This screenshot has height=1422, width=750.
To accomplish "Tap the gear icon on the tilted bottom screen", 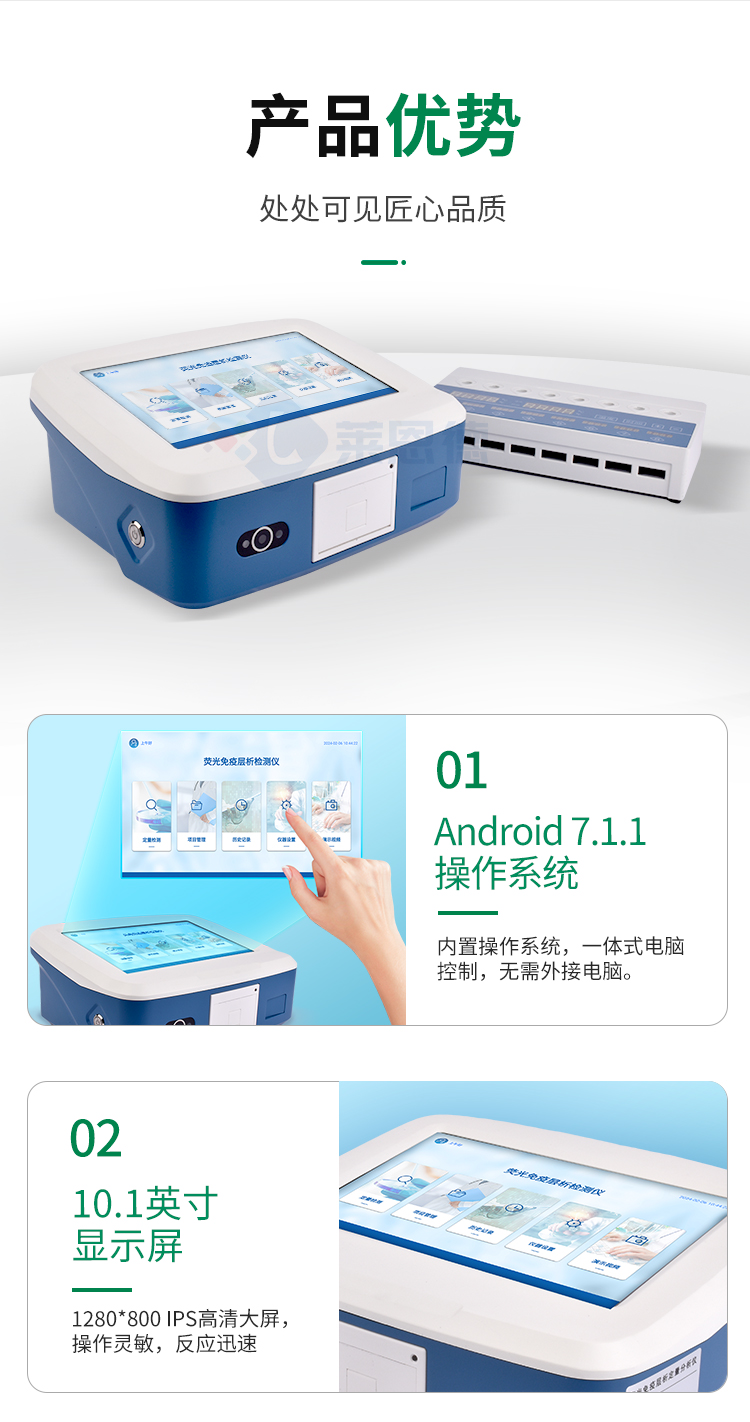I will coord(574,1223).
